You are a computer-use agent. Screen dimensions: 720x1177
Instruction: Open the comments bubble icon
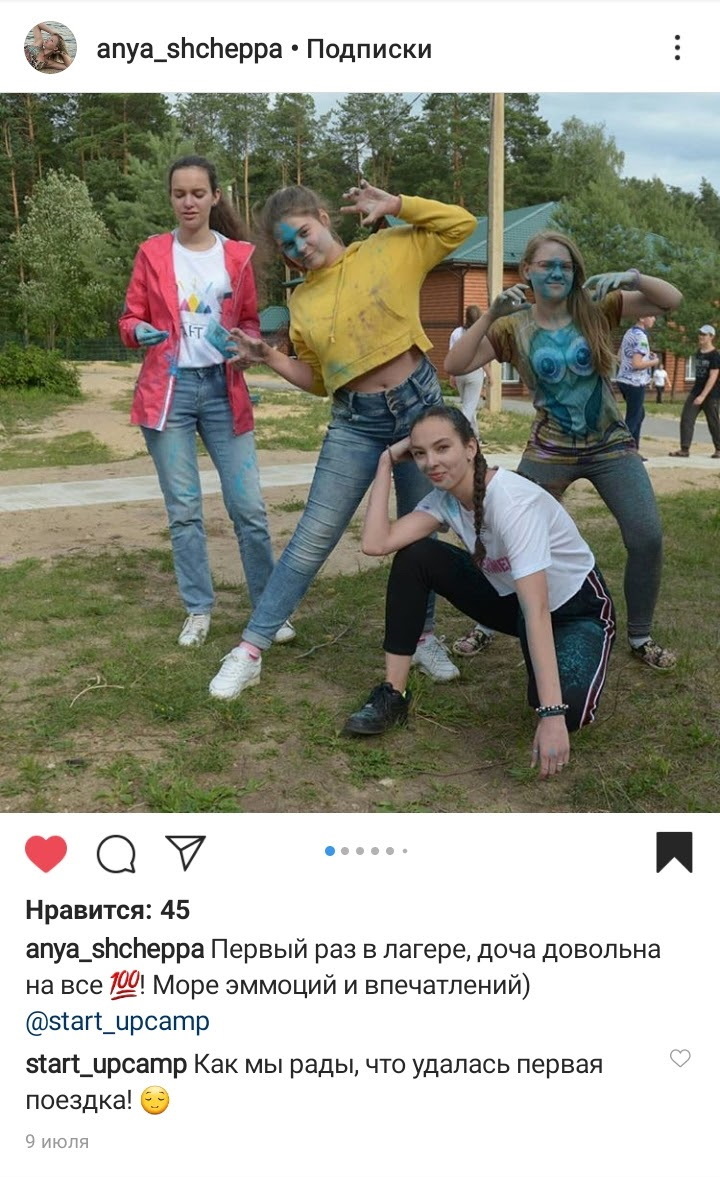click(116, 853)
